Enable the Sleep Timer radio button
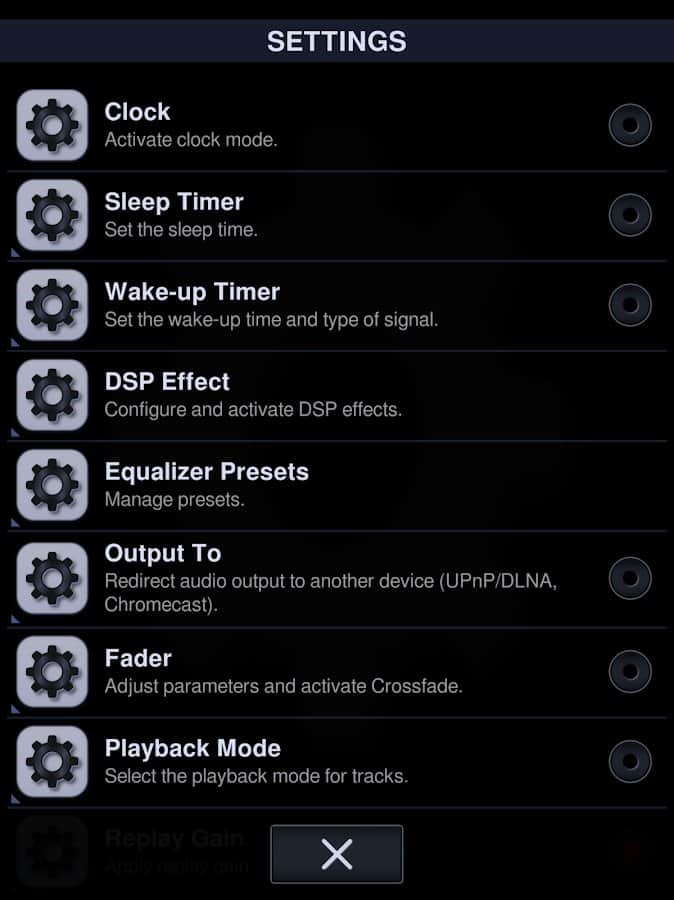Screen dimensions: 674x900 [630, 215]
